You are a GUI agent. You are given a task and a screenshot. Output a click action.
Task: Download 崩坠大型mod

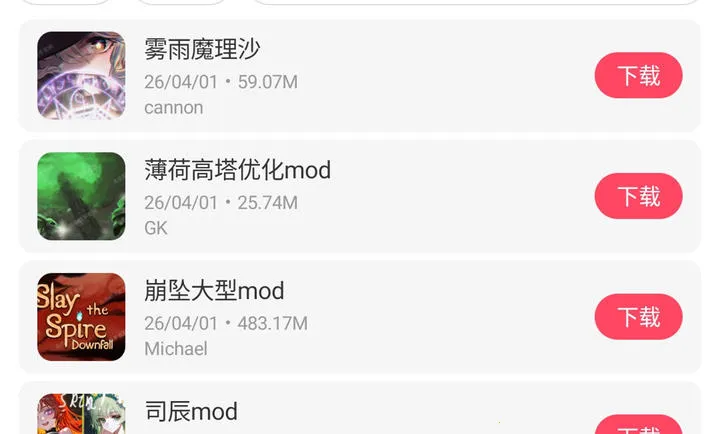[x=638, y=317]
